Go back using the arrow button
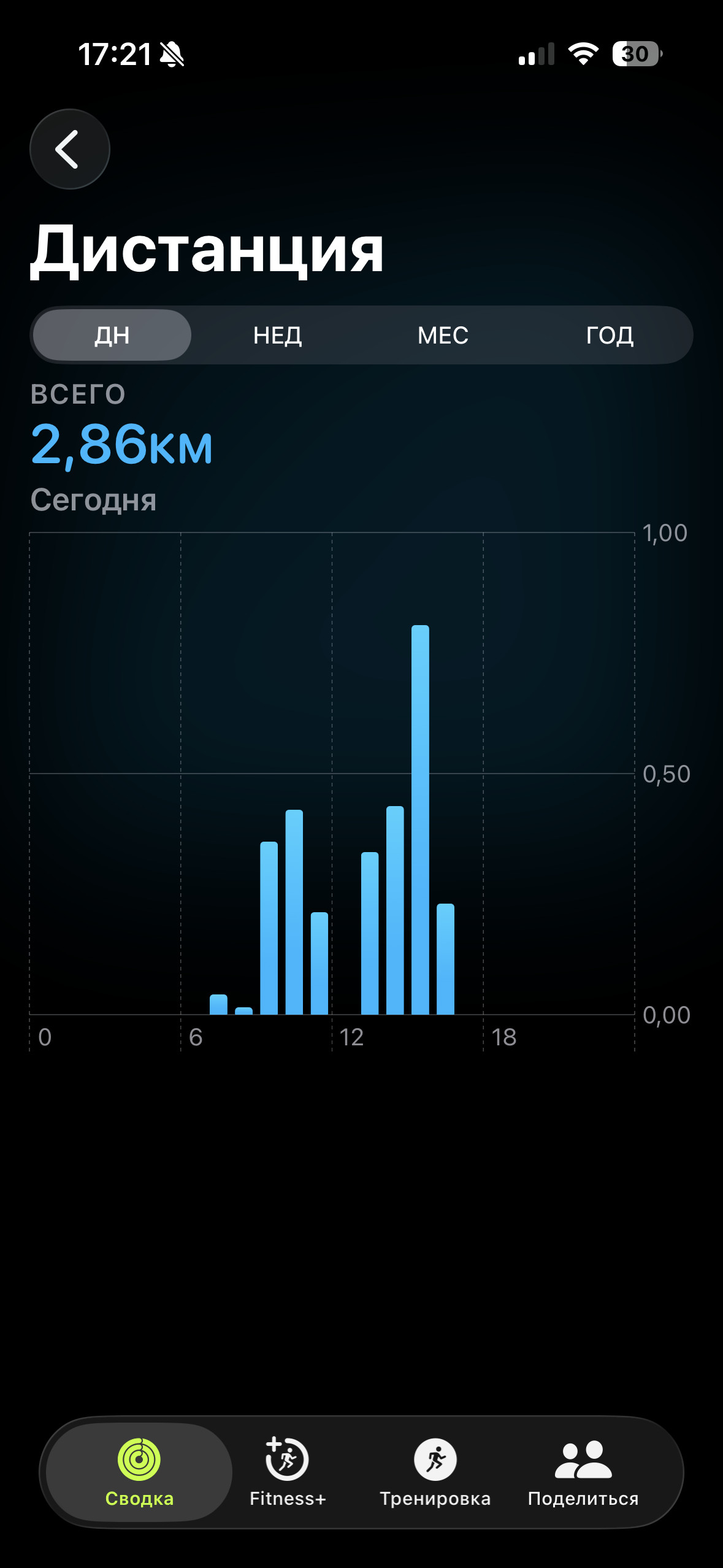Screen dimensions: 723x1568 point(70,149)
